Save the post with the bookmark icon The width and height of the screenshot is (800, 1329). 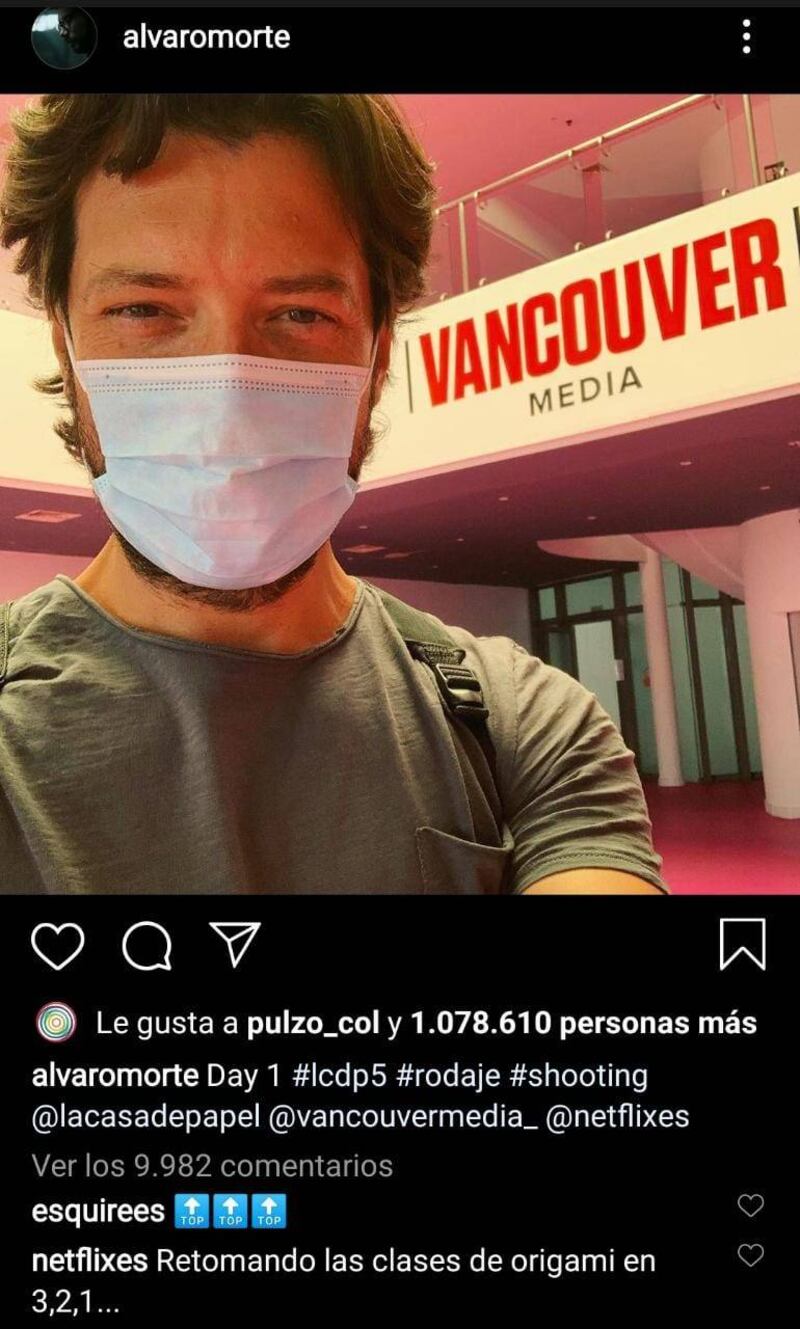[742, 945]
